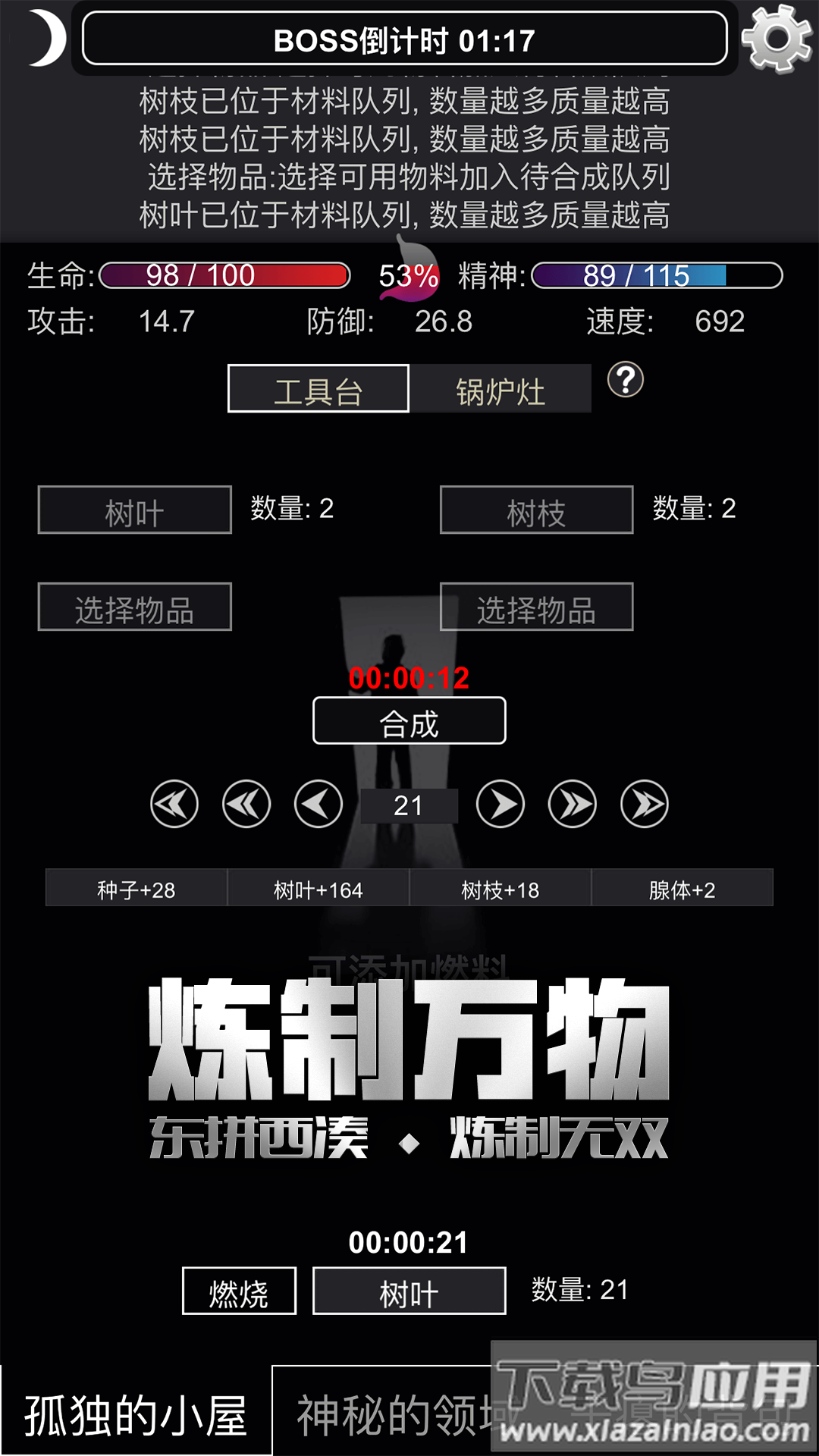819x1456 pixels.
Task: Tap 选择物品 under the 树叶 slot
Action: pos(135,607)
